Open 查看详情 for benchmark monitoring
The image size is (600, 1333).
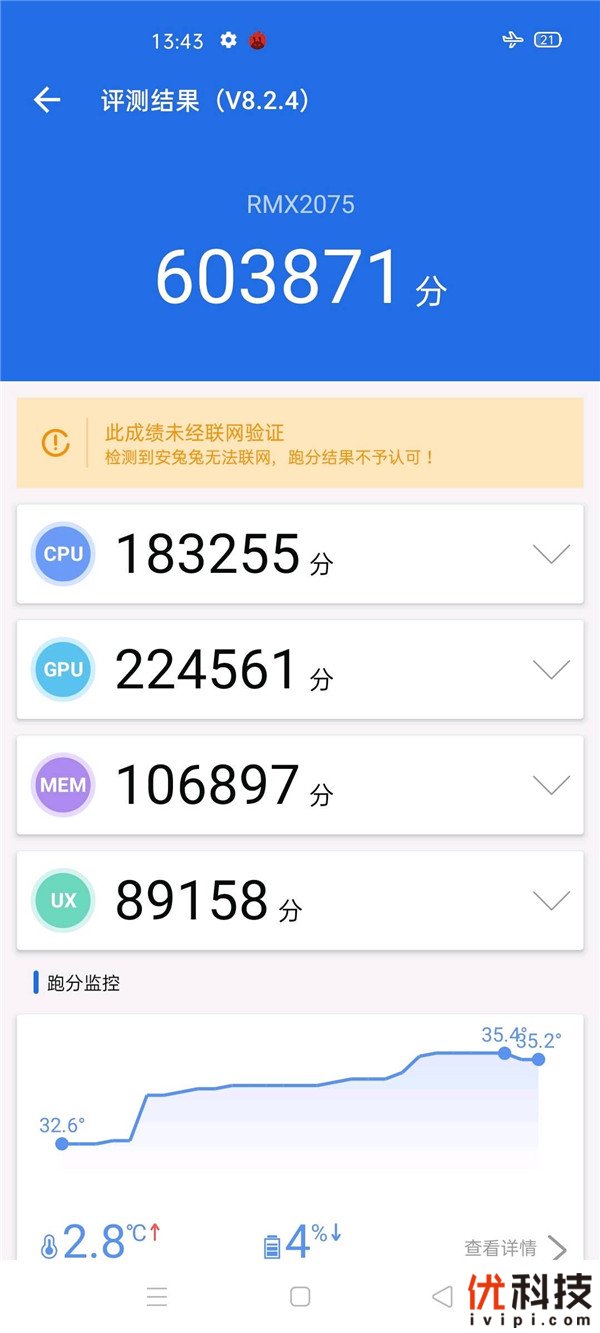coord(515,1248)
